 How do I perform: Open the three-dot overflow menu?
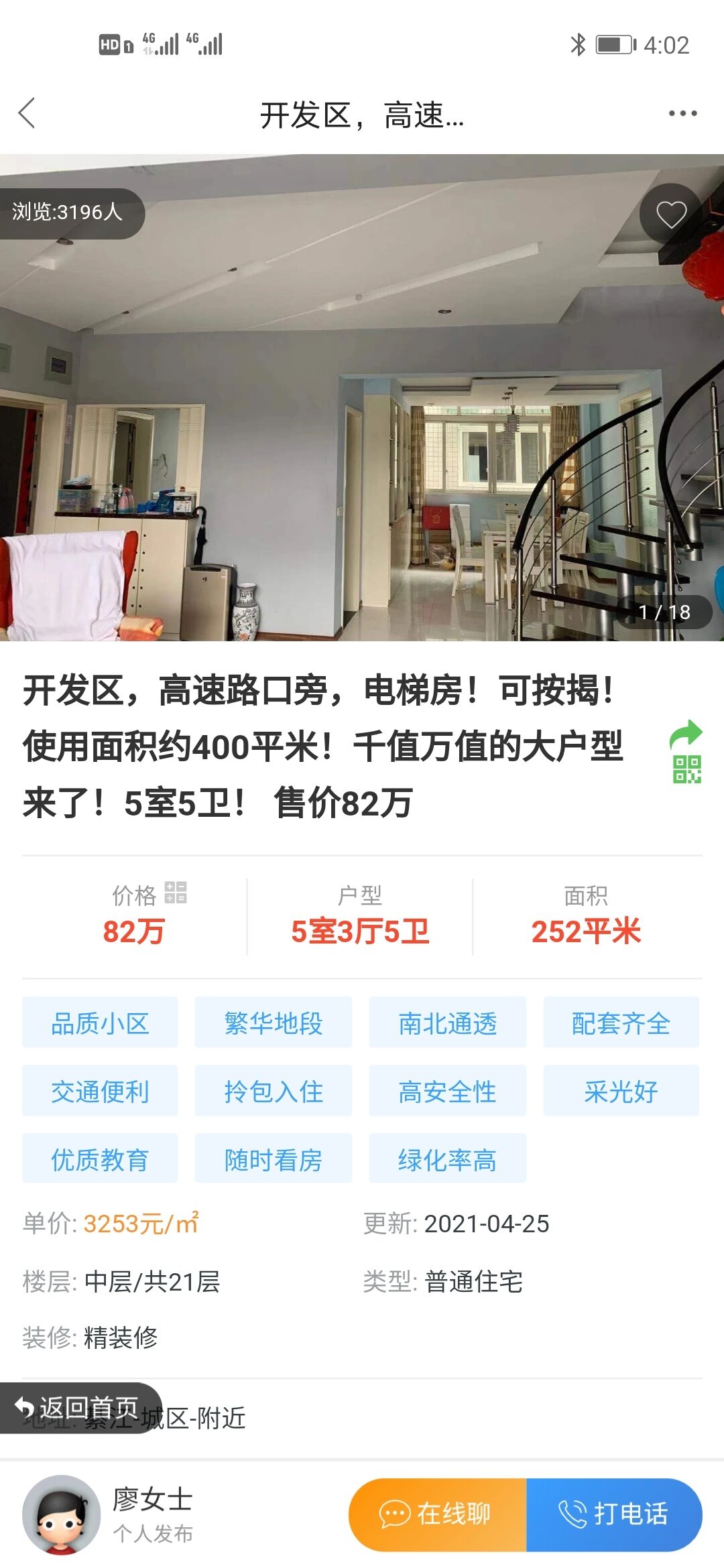[x=682, y=114]
